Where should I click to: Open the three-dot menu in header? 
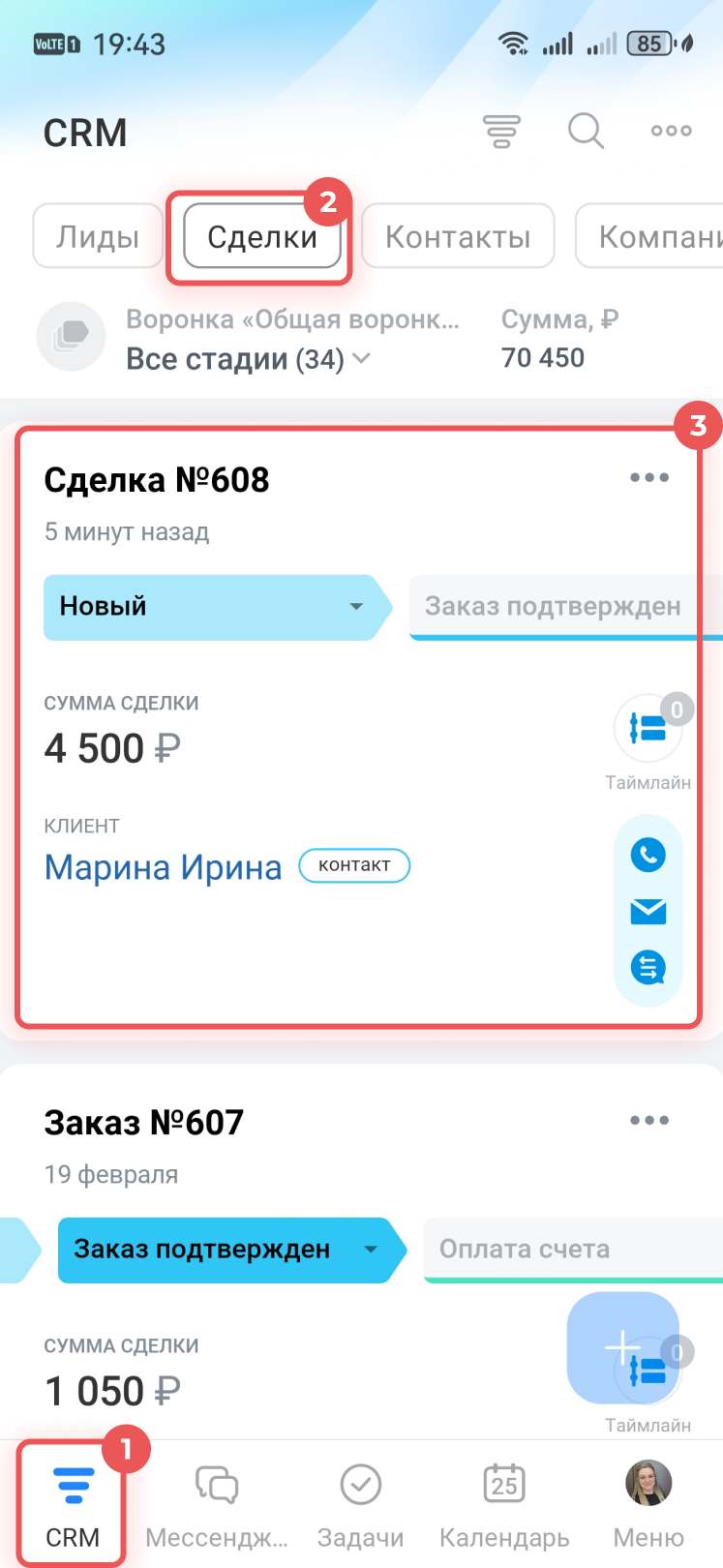[671, 131]
